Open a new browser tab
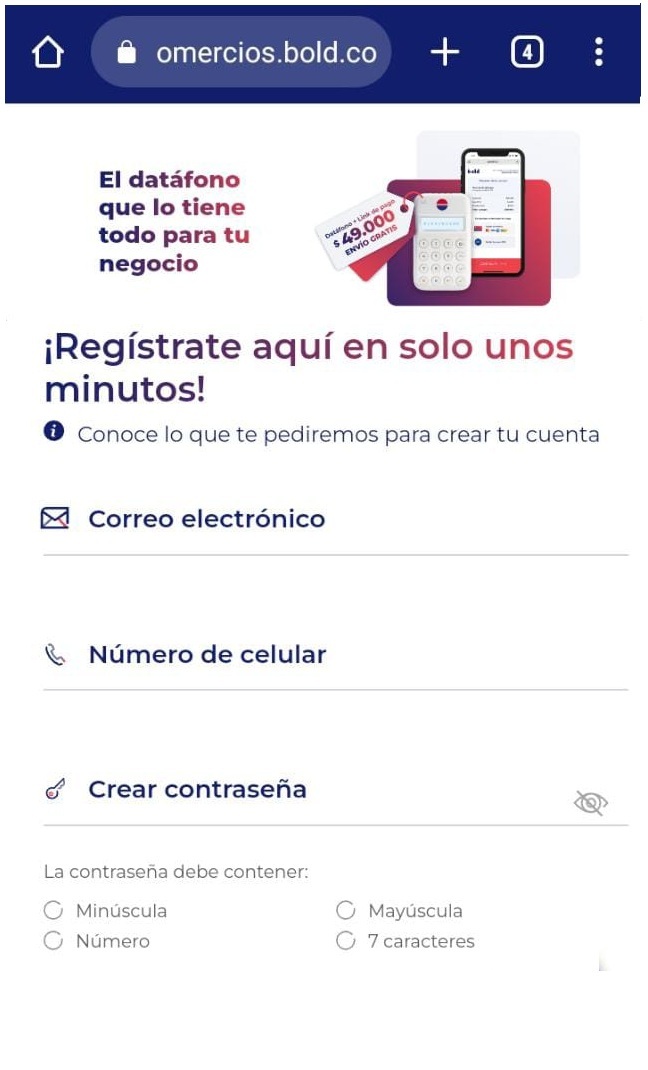648x1070 pixels. pos(444,52)
